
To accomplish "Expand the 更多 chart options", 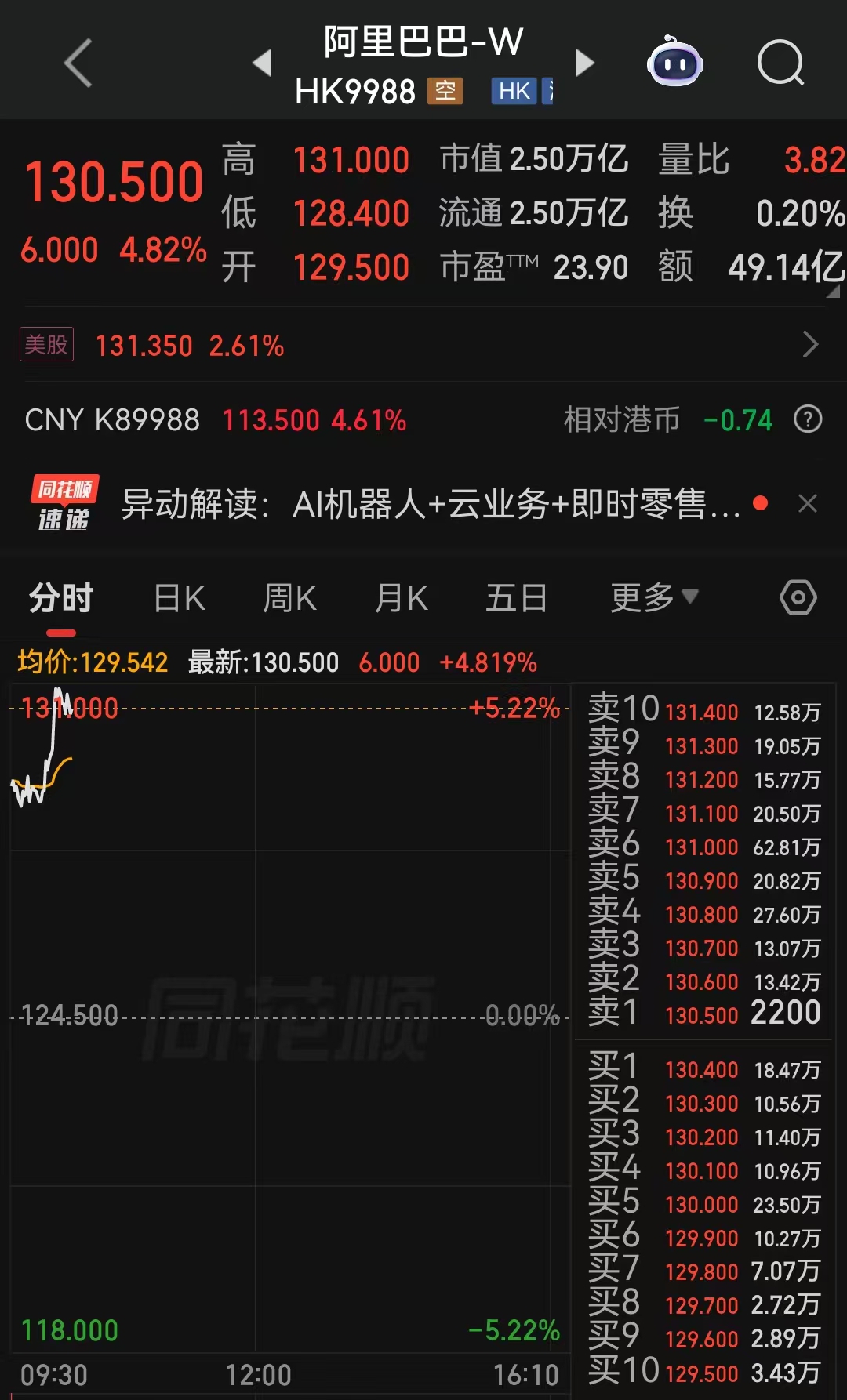I will (x=654, y=599).
